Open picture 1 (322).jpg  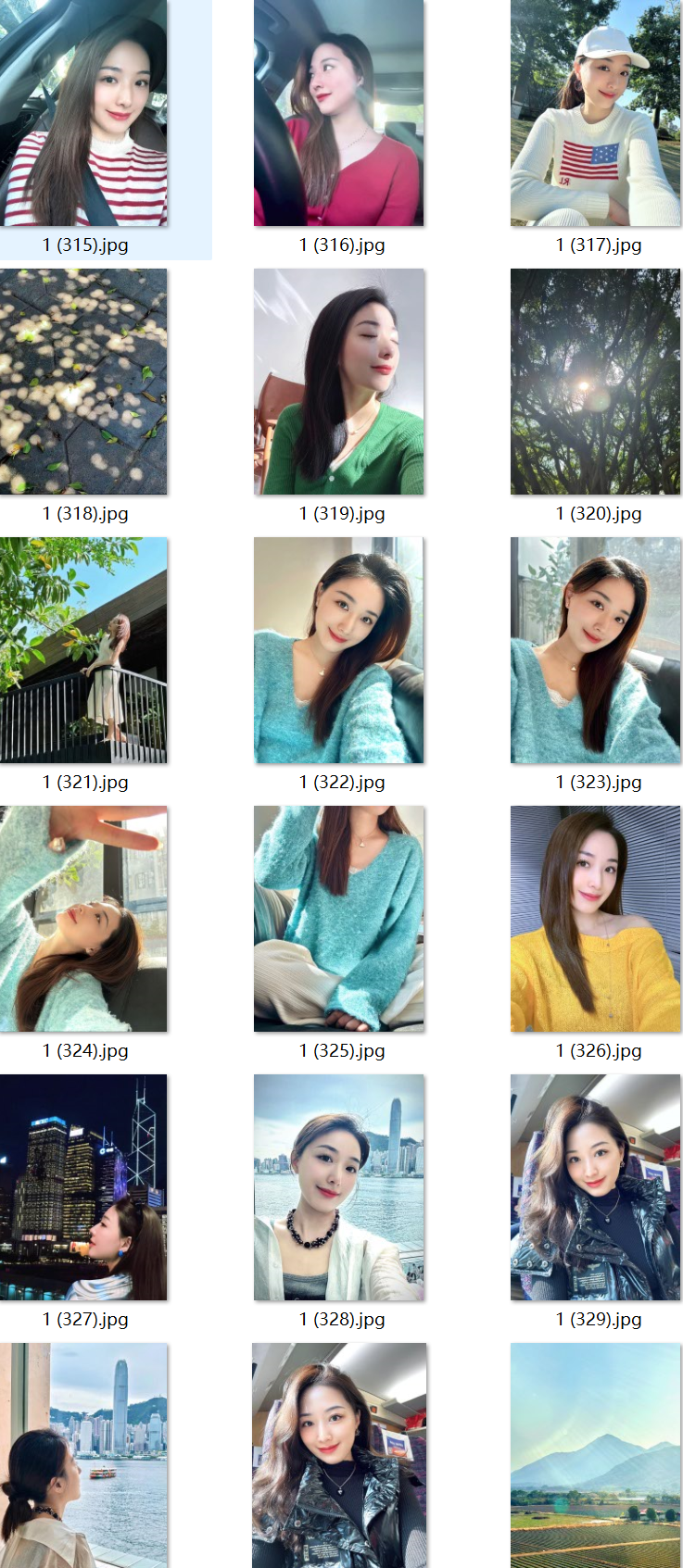coord(339,650)
